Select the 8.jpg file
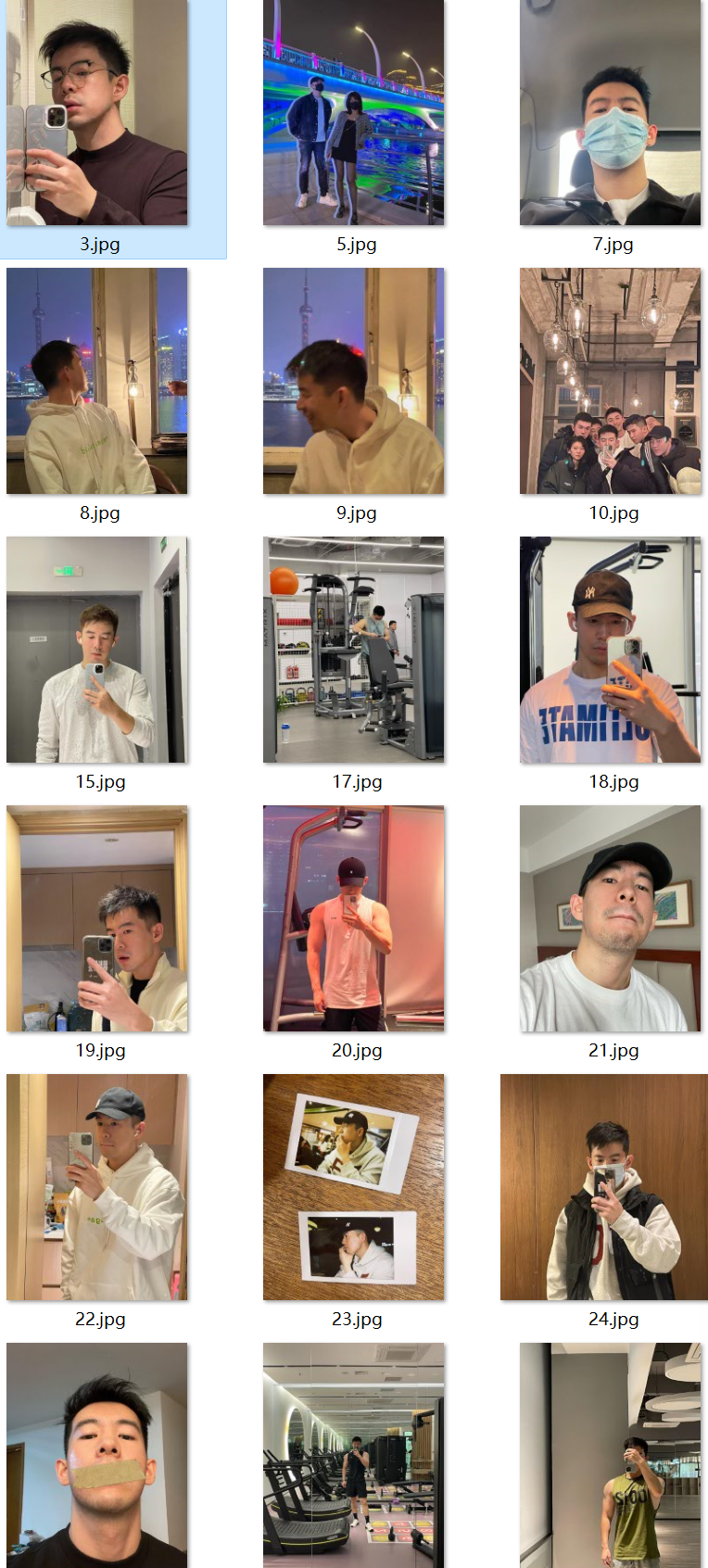 coord(97,381)
